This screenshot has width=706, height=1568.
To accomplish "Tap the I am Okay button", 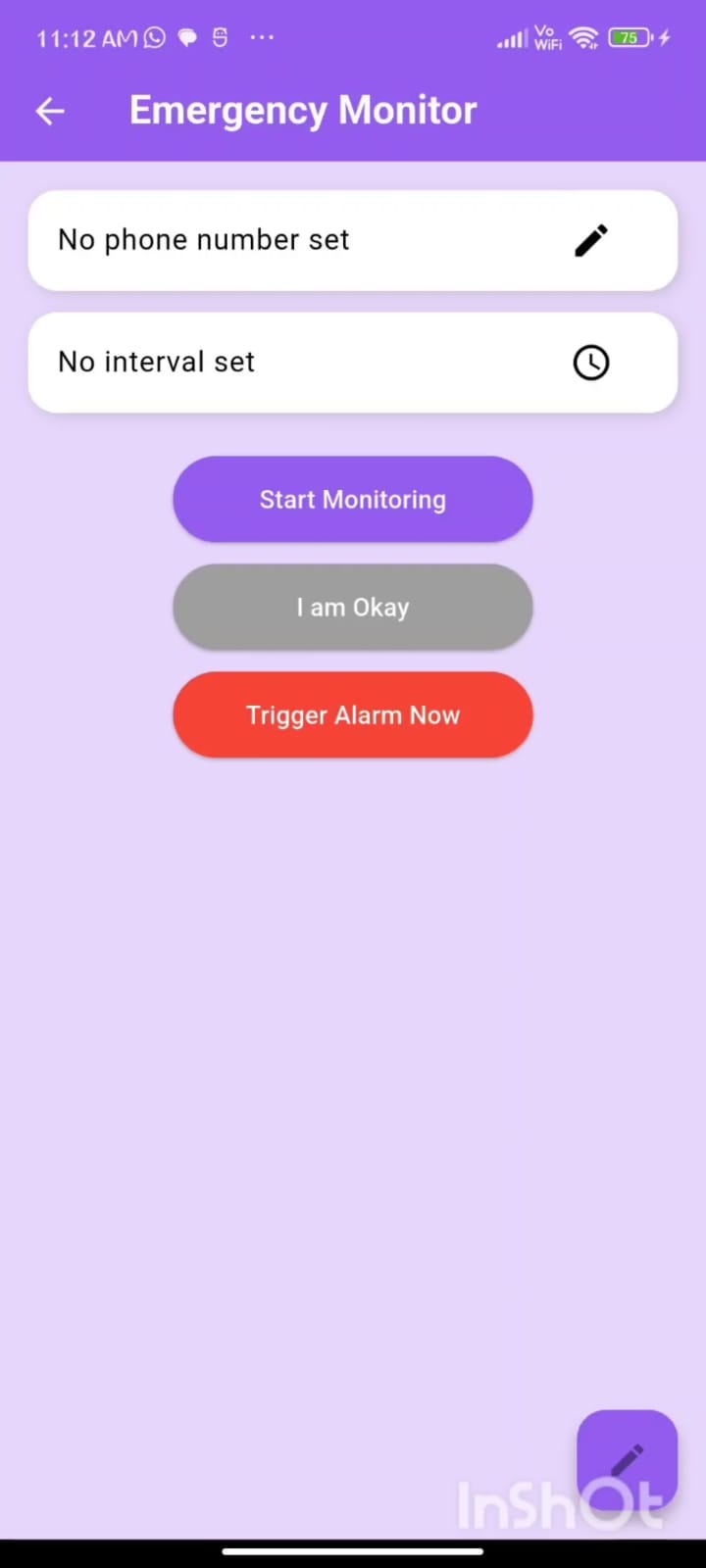I will tap(353, 607).
